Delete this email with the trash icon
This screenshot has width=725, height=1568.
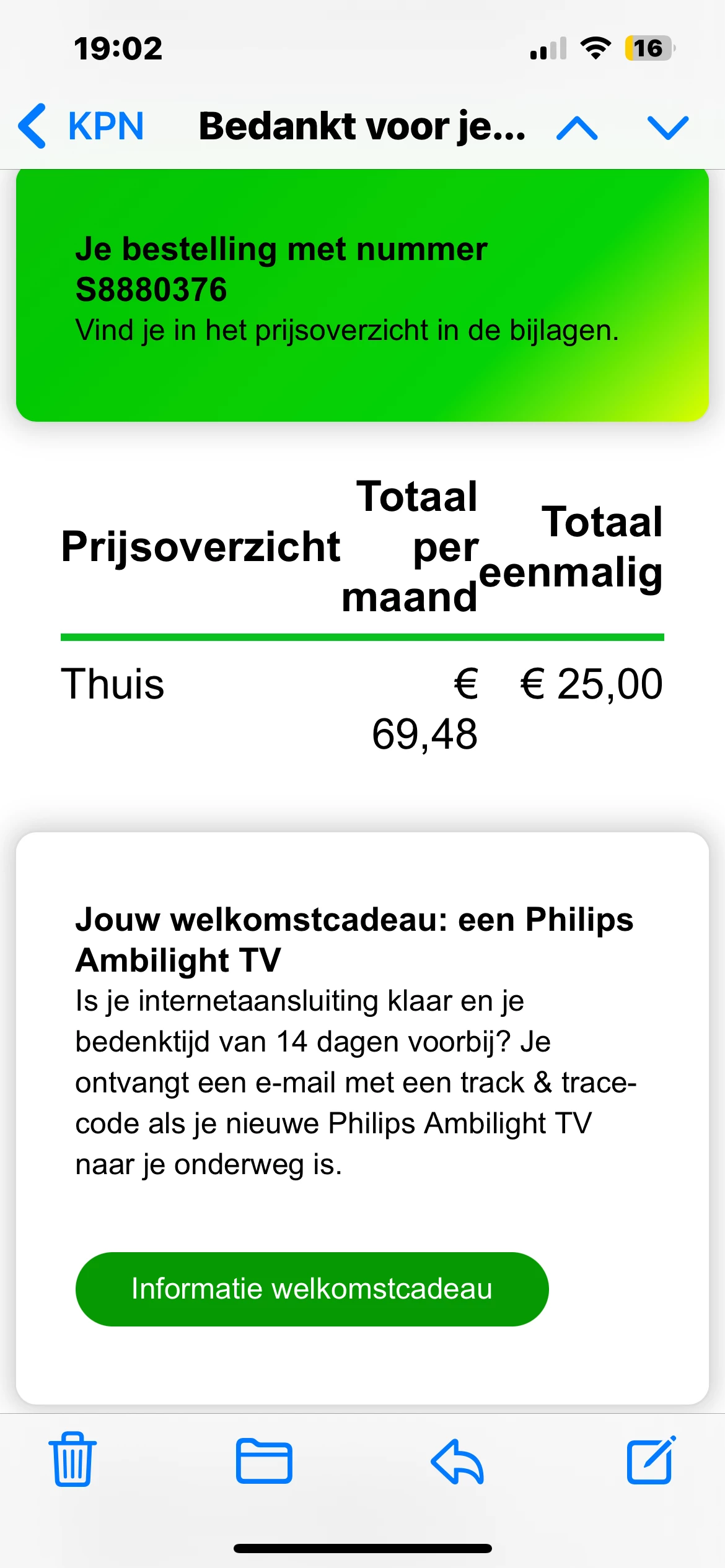pyautogui.click(x=72, y=1459)
